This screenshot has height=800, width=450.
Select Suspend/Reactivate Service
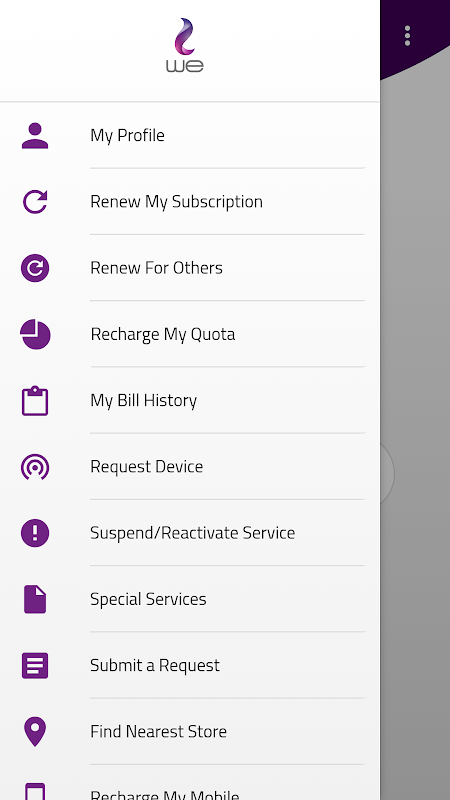(x=190, y=533)
